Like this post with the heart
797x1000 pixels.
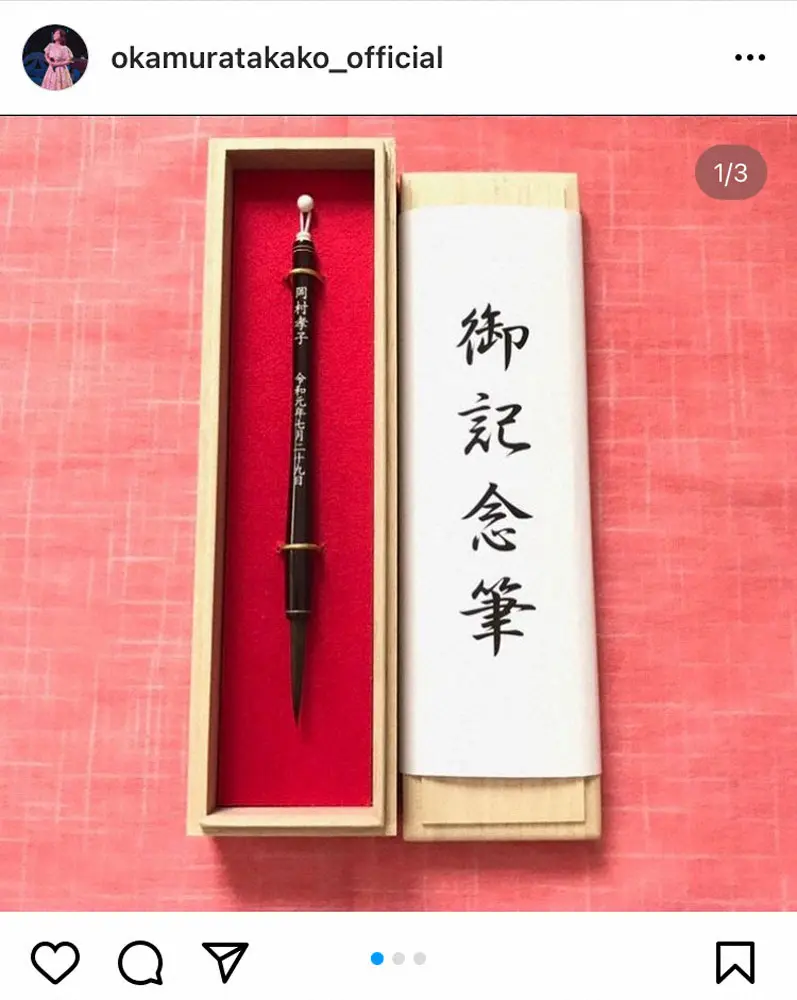point(54,963)
